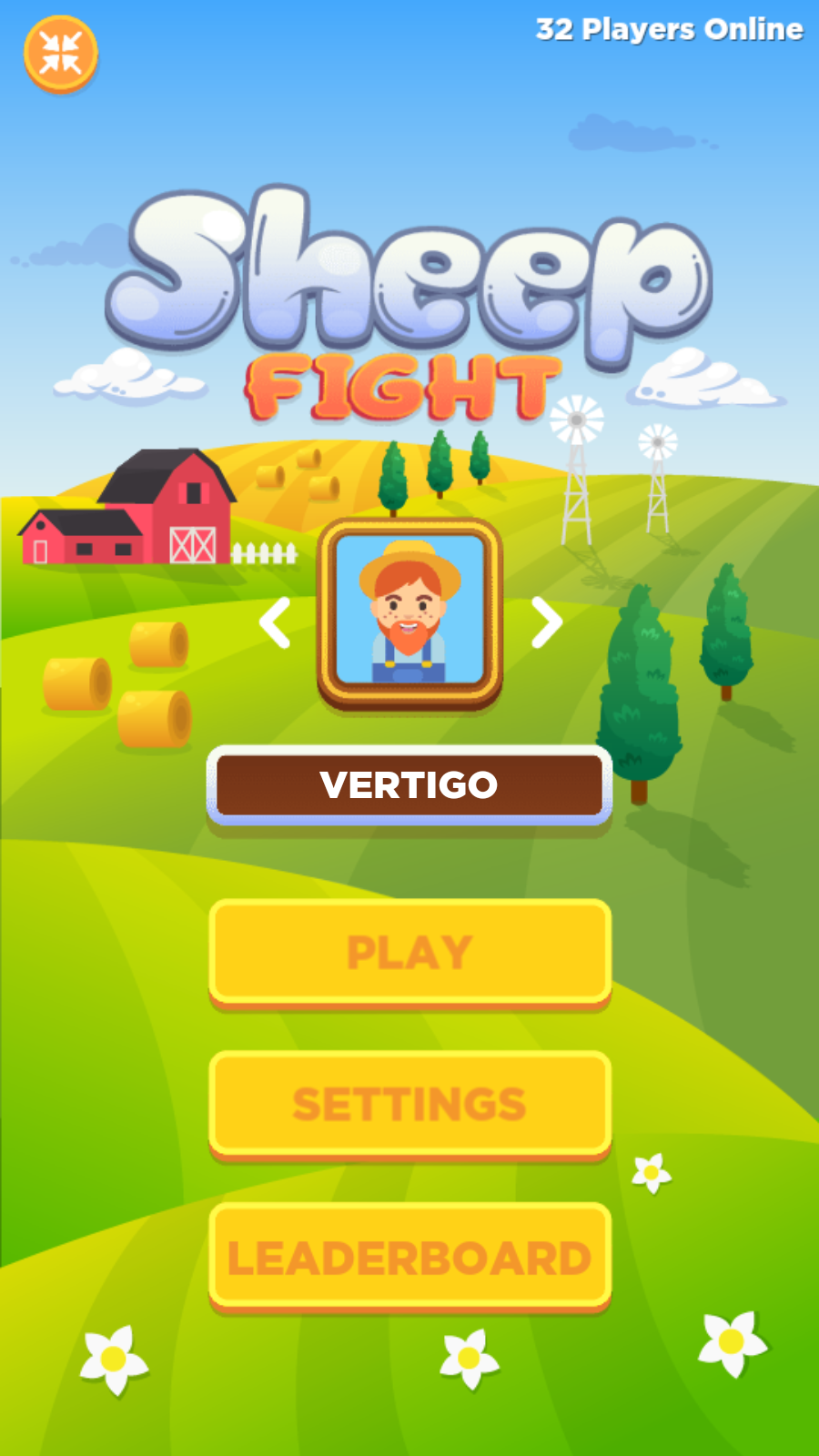
Task: Edit the VERTIGO player name field
Action: click(409, 785)
